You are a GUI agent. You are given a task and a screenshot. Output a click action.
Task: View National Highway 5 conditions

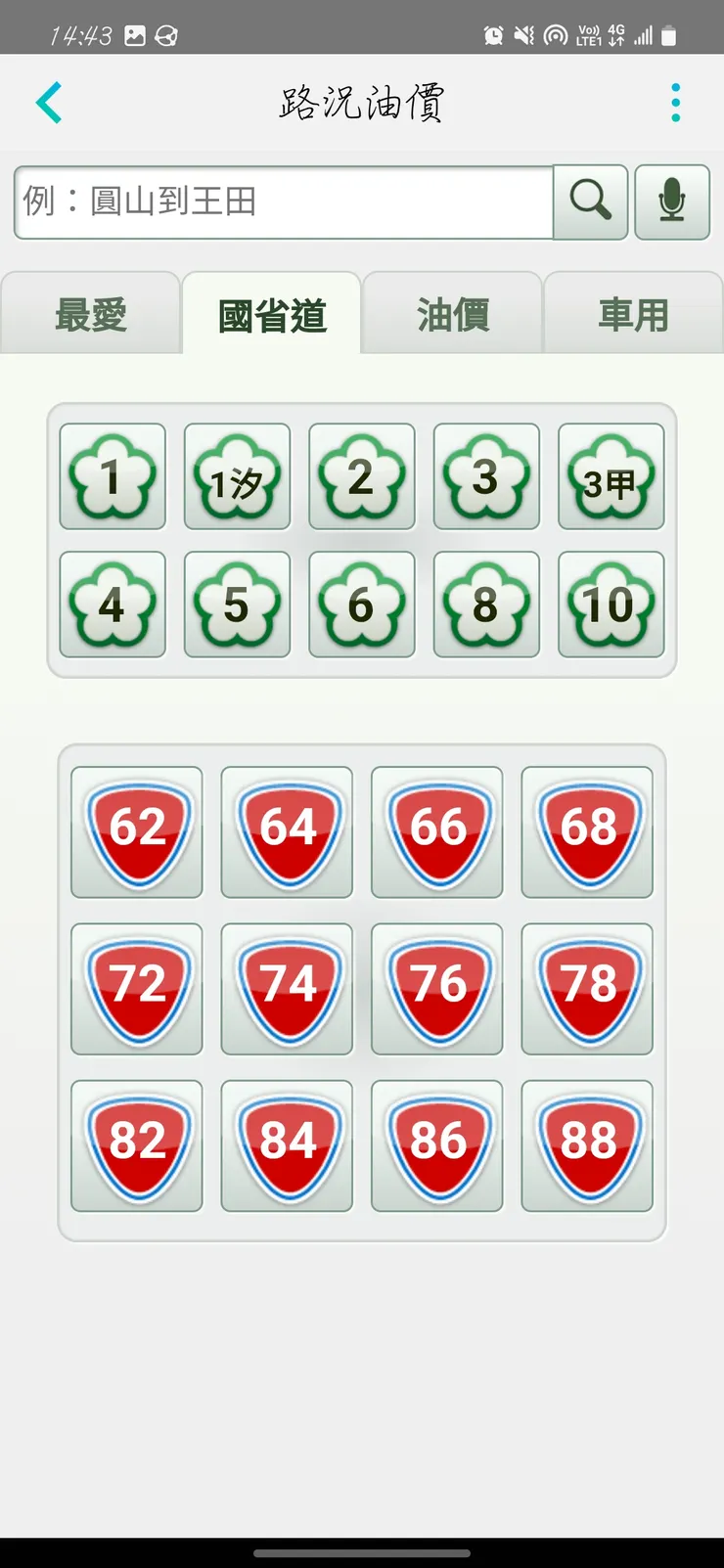tap(237, 605)
